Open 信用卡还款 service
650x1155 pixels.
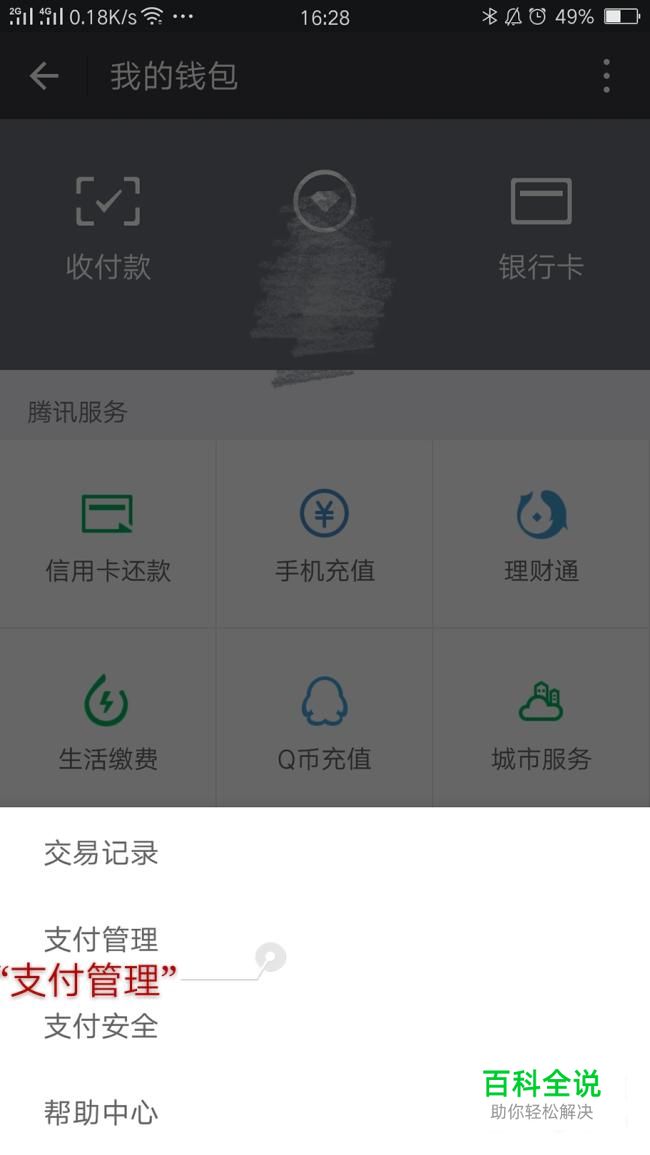pyautogui.click(x=108, y=534)
